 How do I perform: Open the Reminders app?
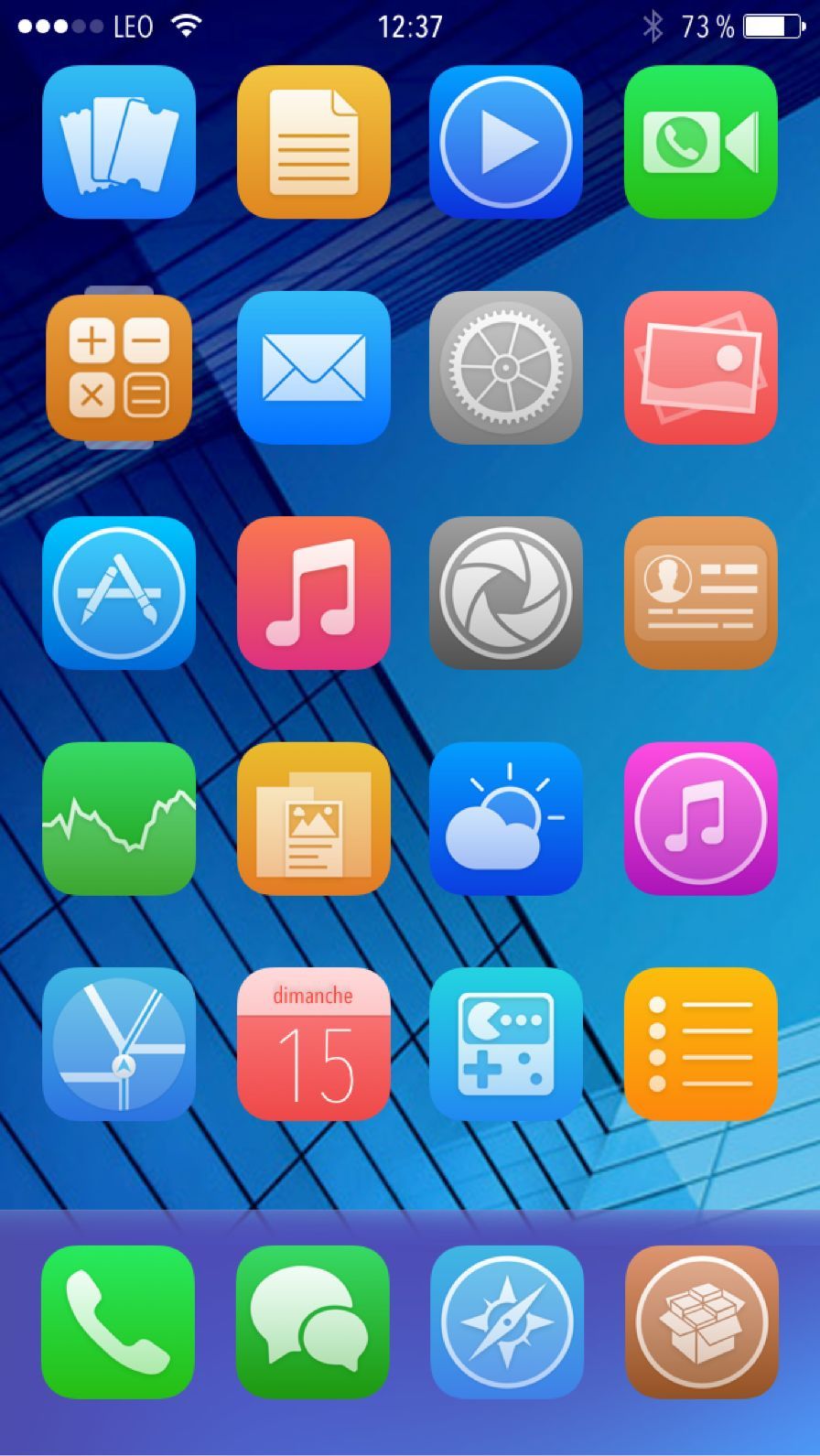coord(702,1043)
